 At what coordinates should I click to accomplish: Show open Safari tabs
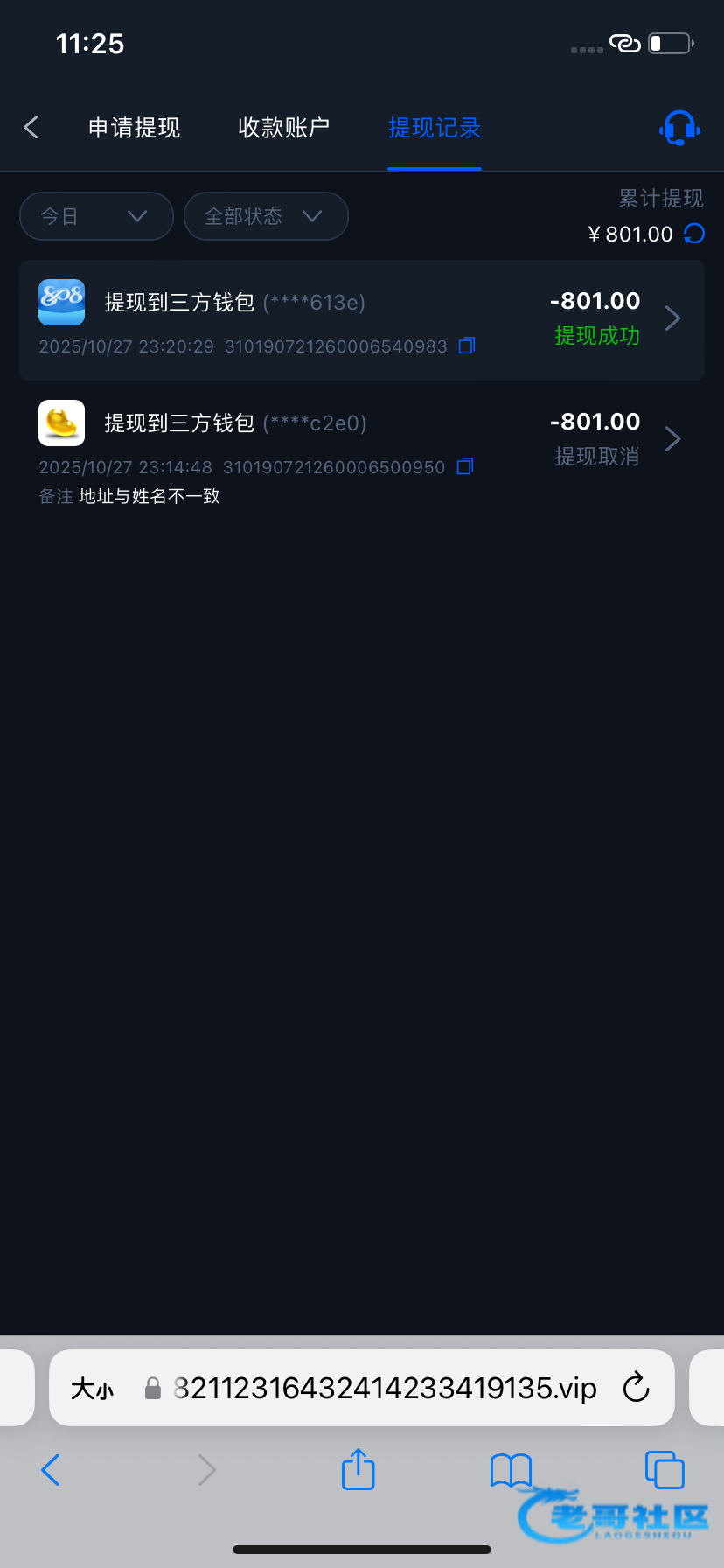(x=664, y=1470)
